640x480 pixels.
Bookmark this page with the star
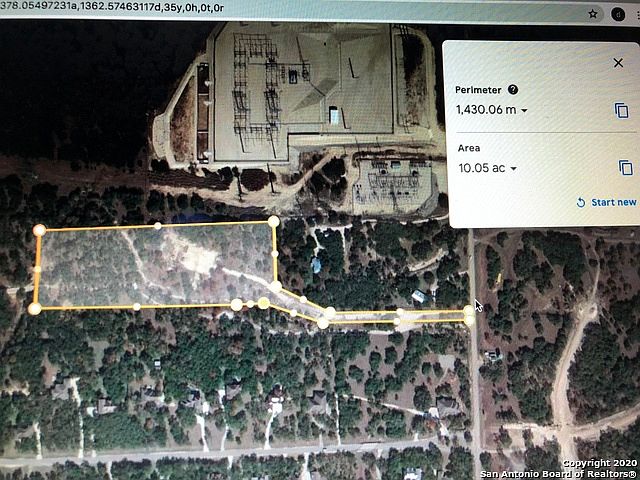coord(594,14)
